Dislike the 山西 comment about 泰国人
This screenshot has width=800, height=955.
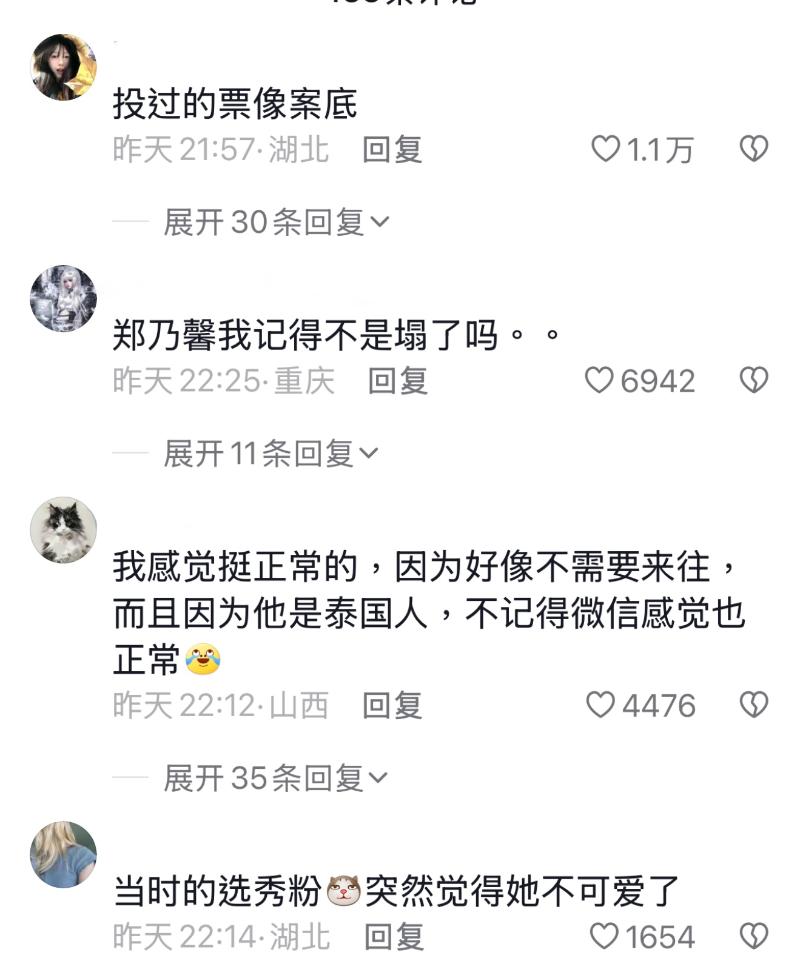(x=753, y=706)
